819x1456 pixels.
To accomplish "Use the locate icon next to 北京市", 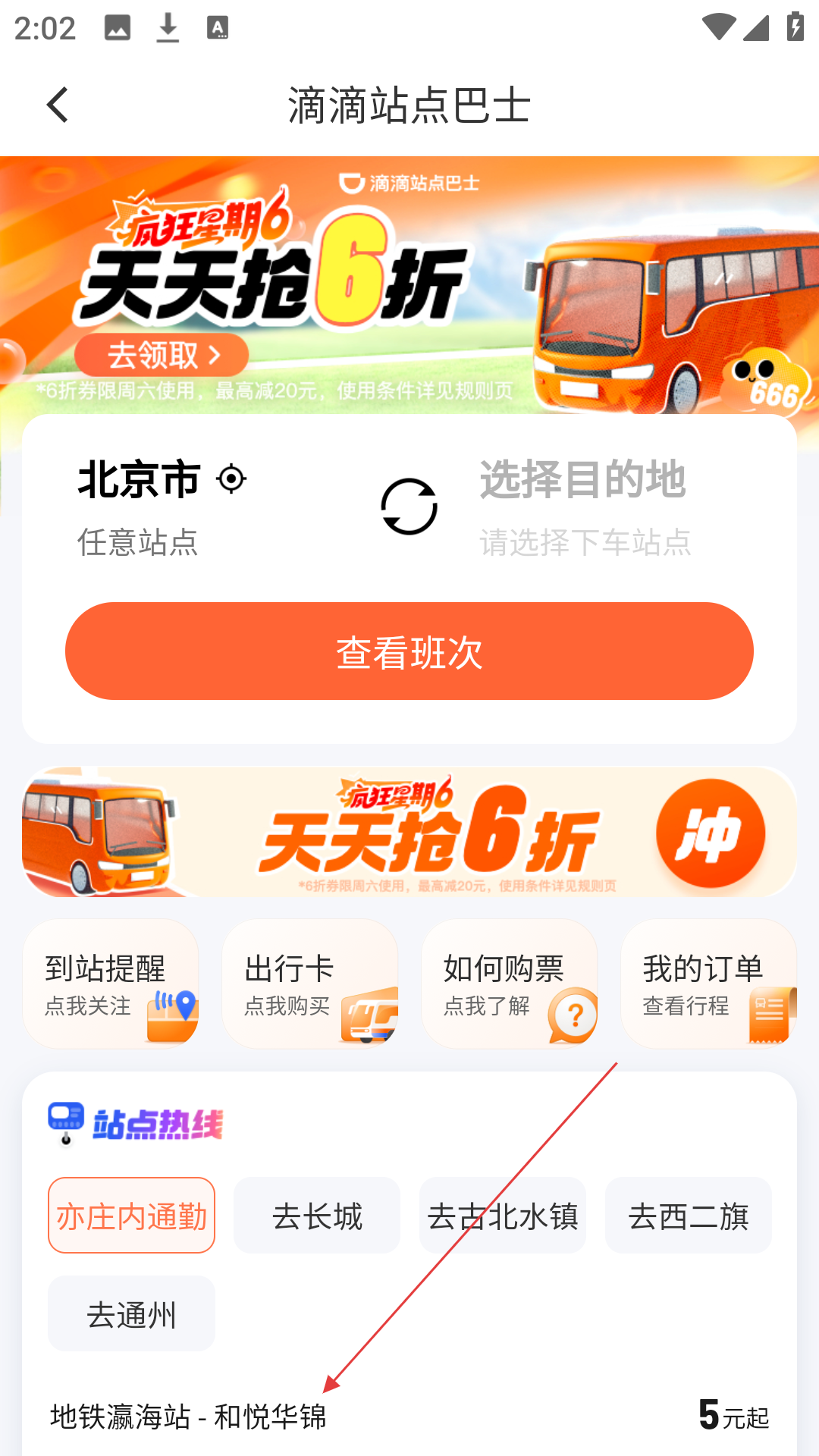I will [231, 479].
